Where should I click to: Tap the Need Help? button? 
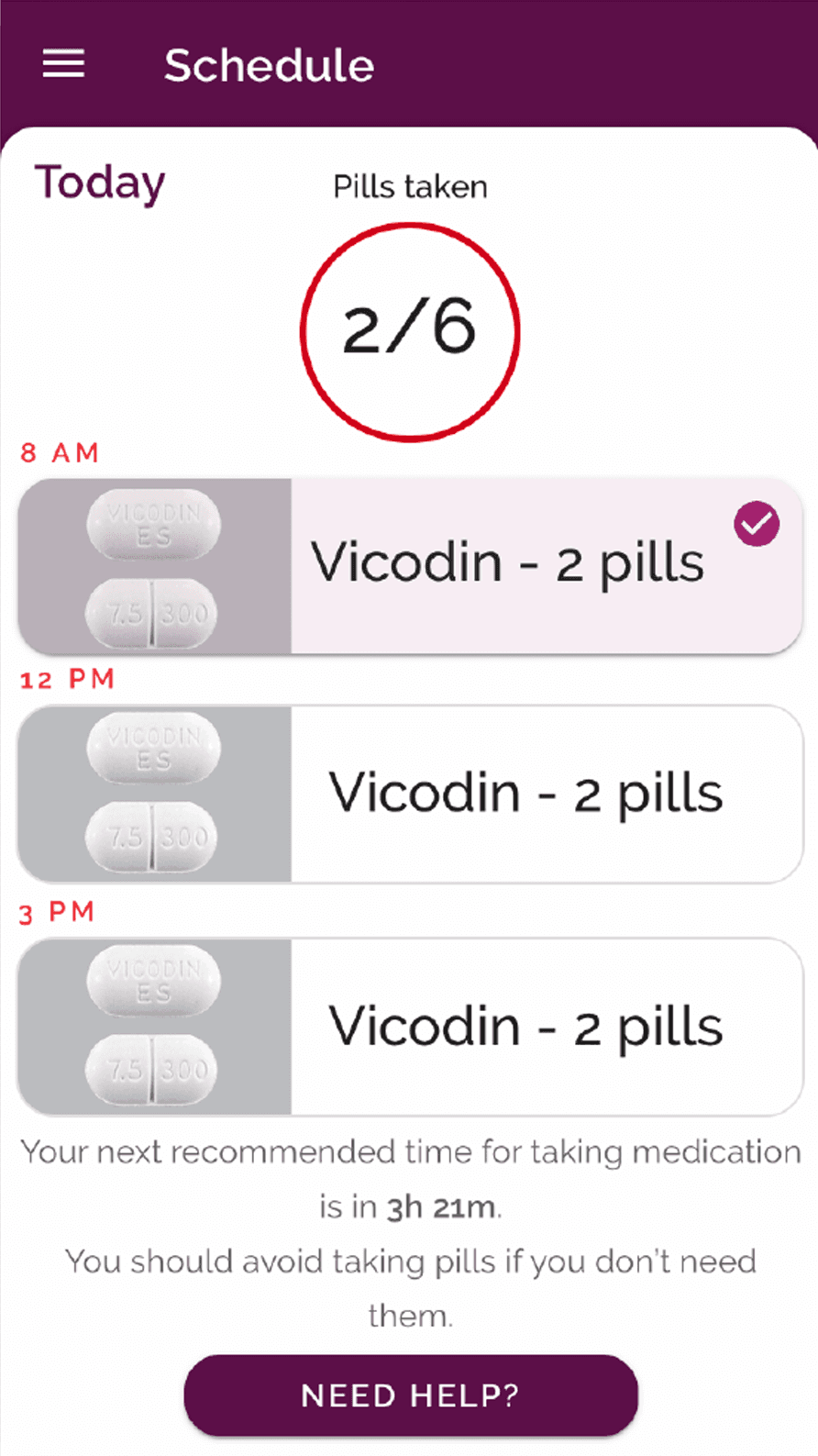coord(410,1395)
